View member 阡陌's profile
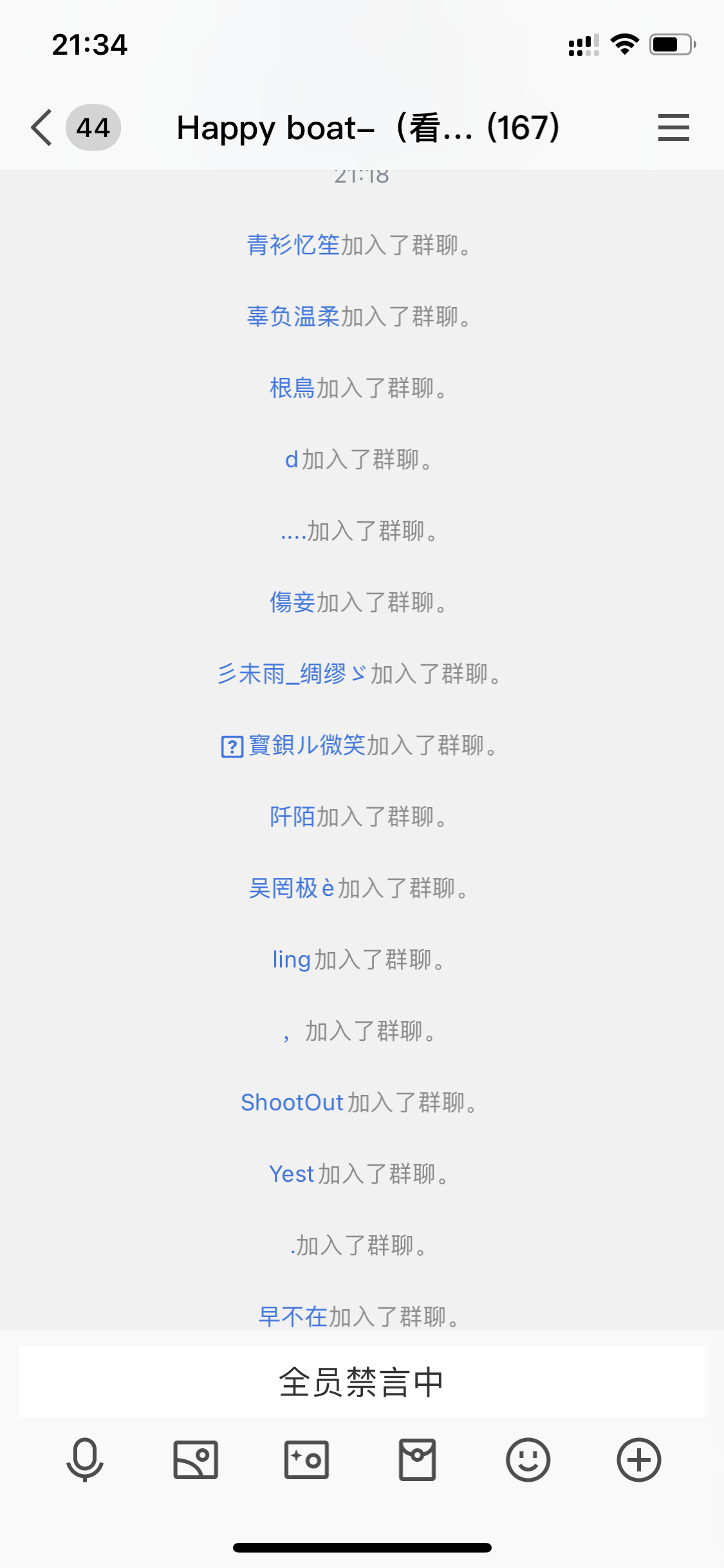 tap(292, 817)
